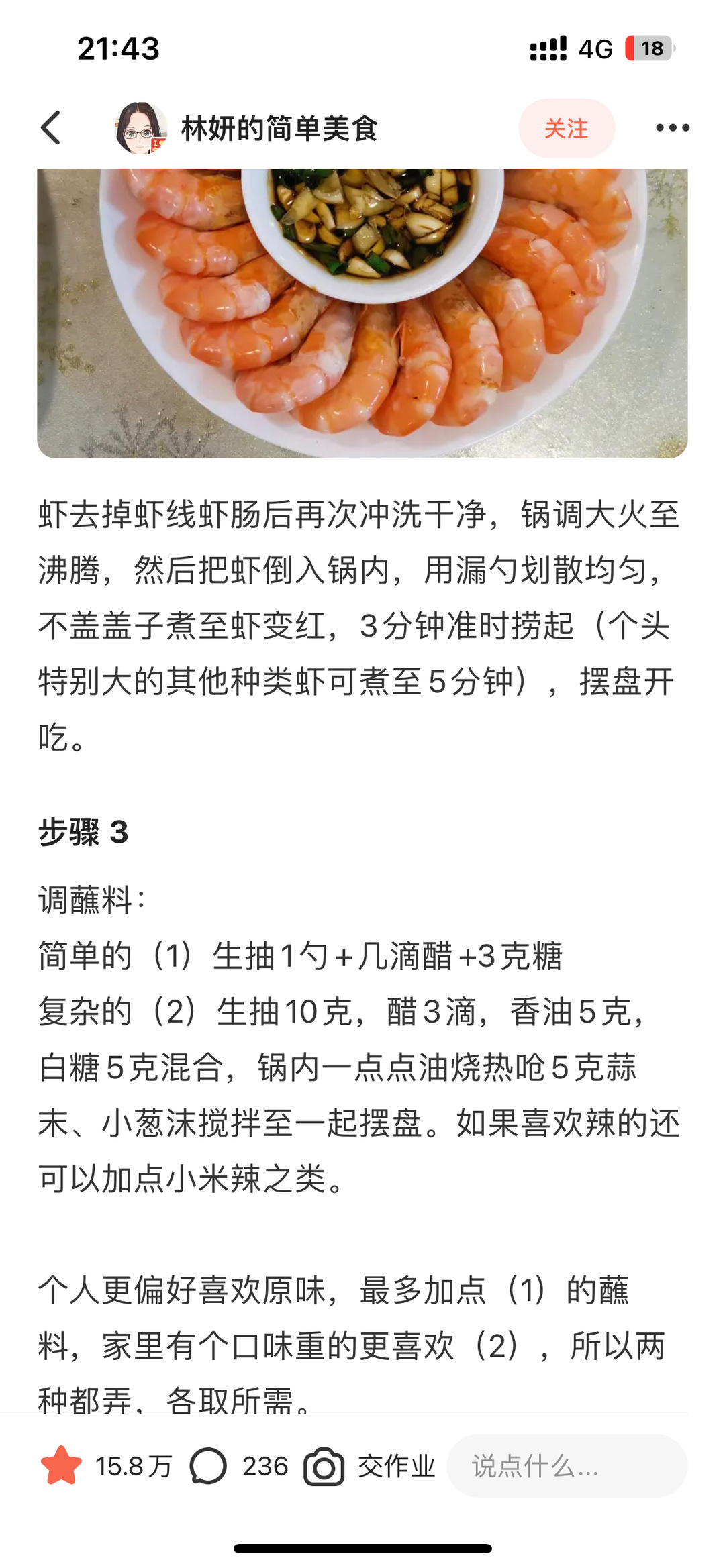
Task: Open the author page 林妍的简单美食
Action: coord(280,128)
